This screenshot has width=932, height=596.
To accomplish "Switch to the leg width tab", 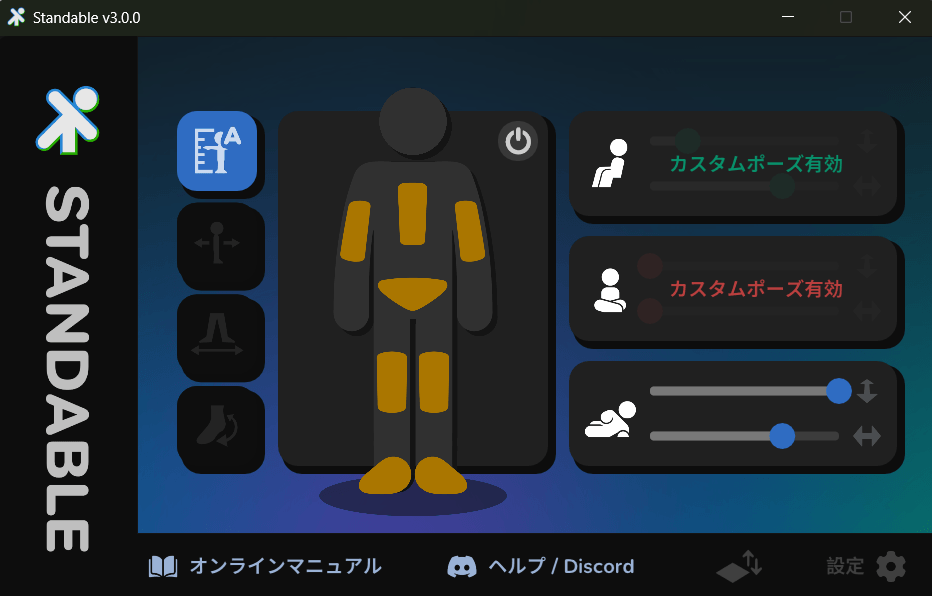I will coord(217,335).
